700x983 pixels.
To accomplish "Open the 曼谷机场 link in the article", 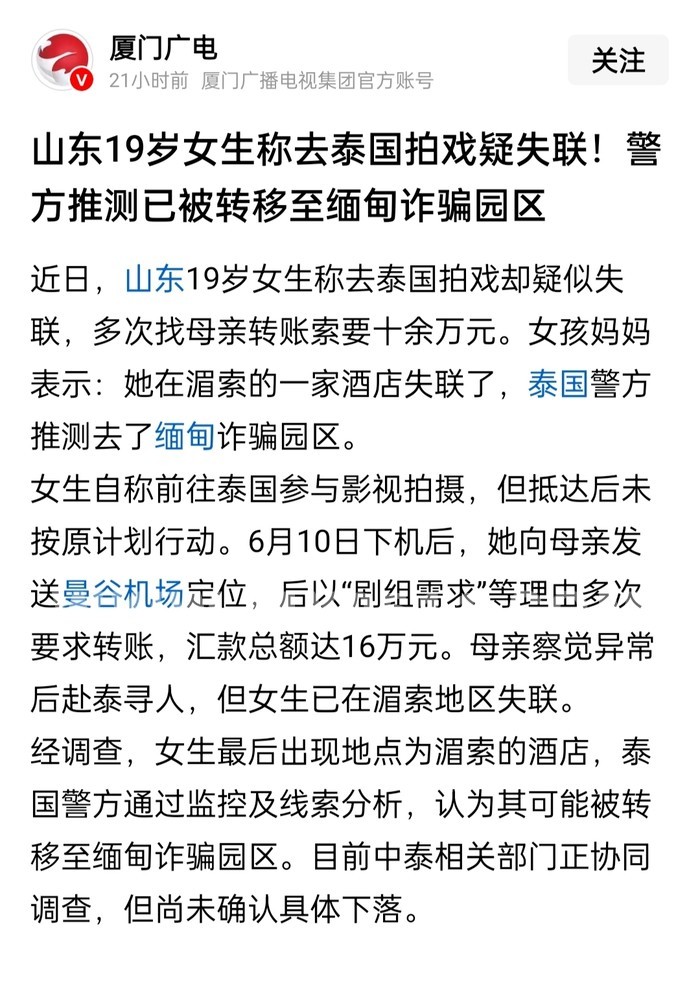I will pos(123,594).
